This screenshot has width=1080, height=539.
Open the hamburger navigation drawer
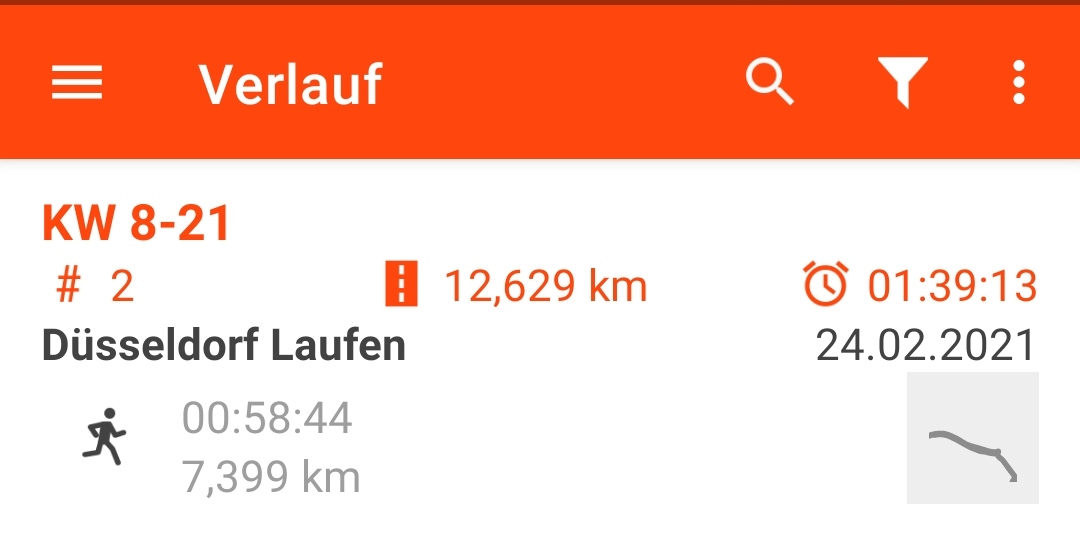(x=77, y=83)
